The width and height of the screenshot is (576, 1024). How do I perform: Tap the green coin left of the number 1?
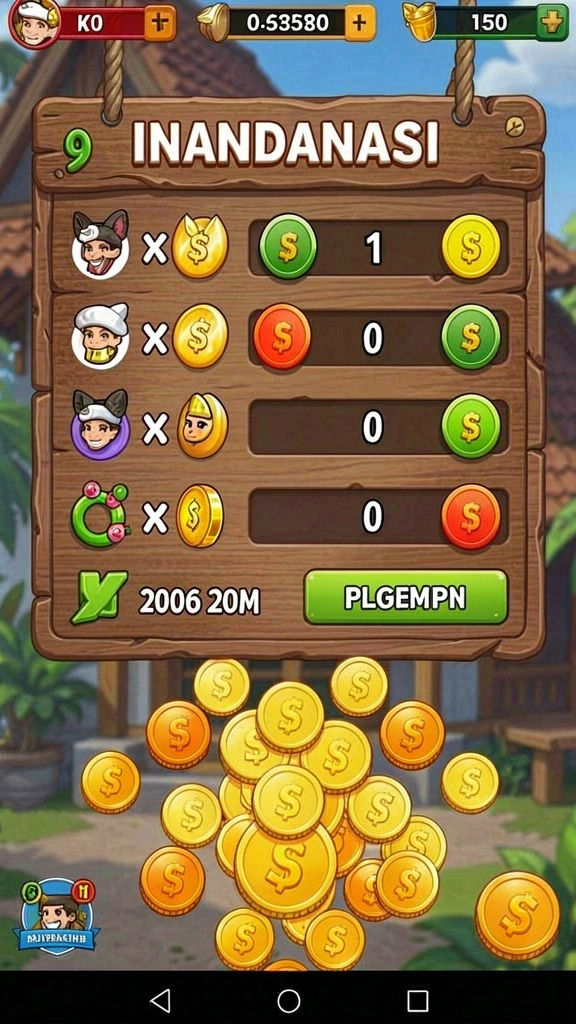tap(288, 247)
